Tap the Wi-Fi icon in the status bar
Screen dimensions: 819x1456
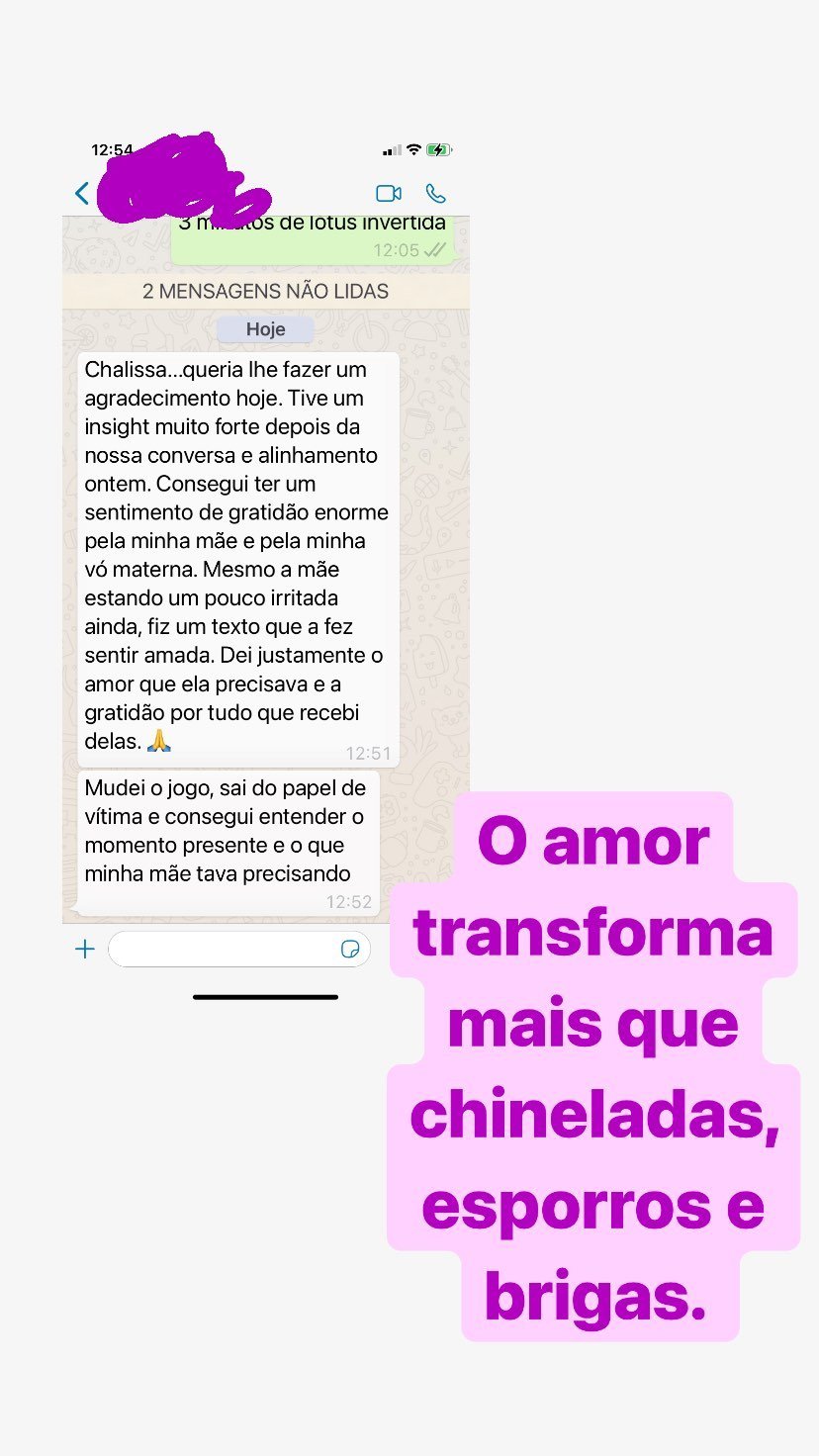point(412,149)
